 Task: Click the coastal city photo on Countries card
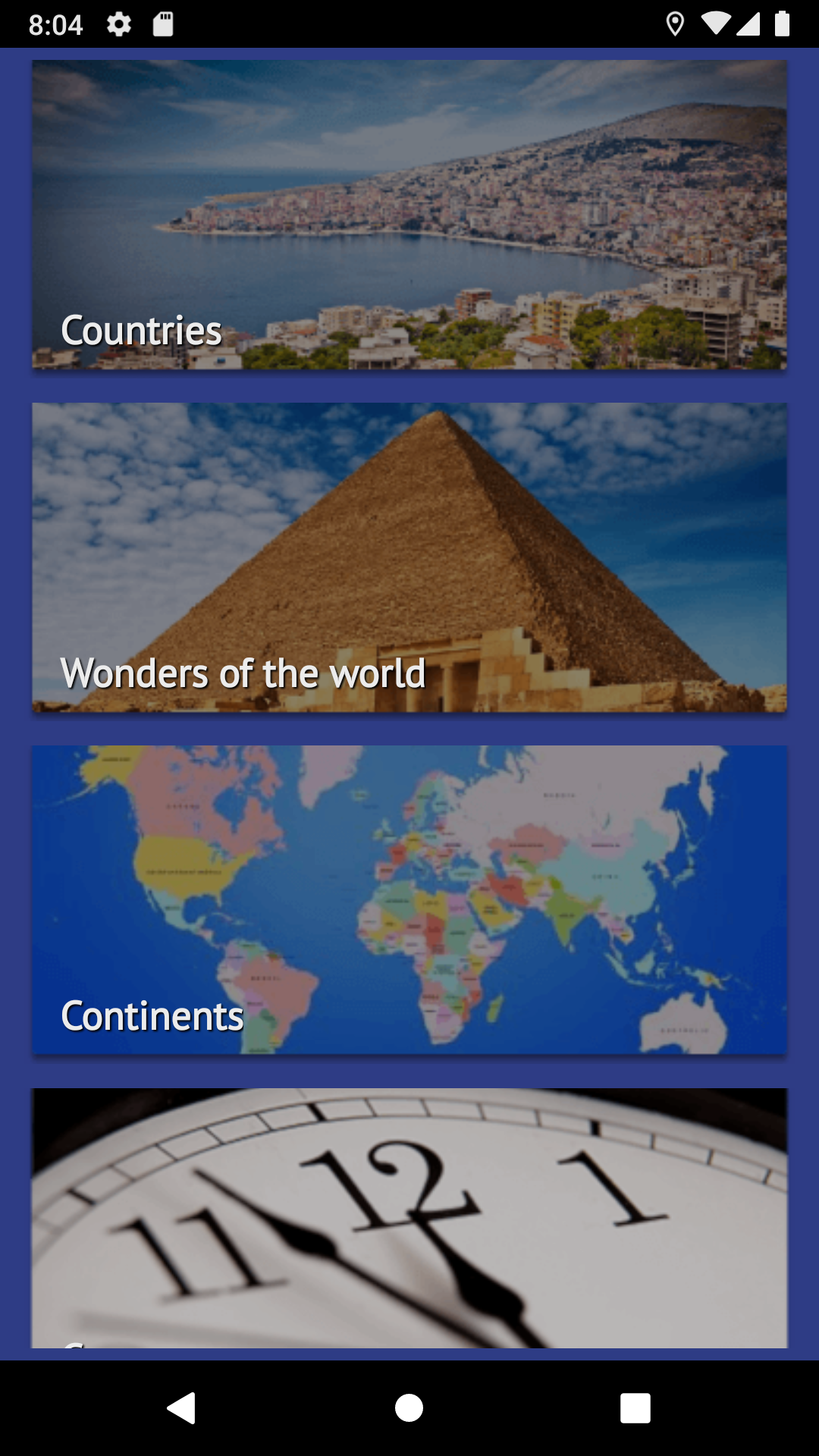click(x=409, y=190)
